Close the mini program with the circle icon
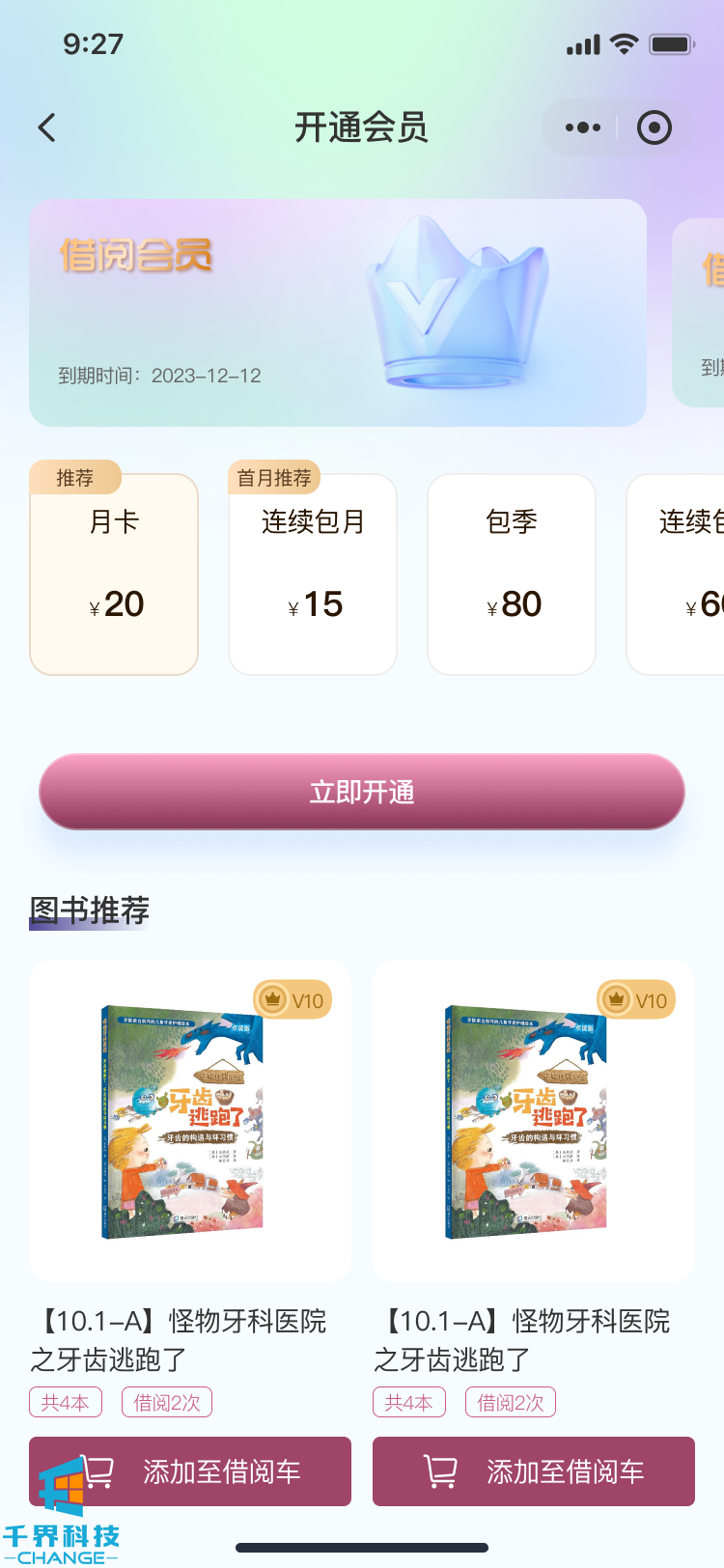Image resolution: width=724 pixels, height=1568 pixels. point(654,127)
